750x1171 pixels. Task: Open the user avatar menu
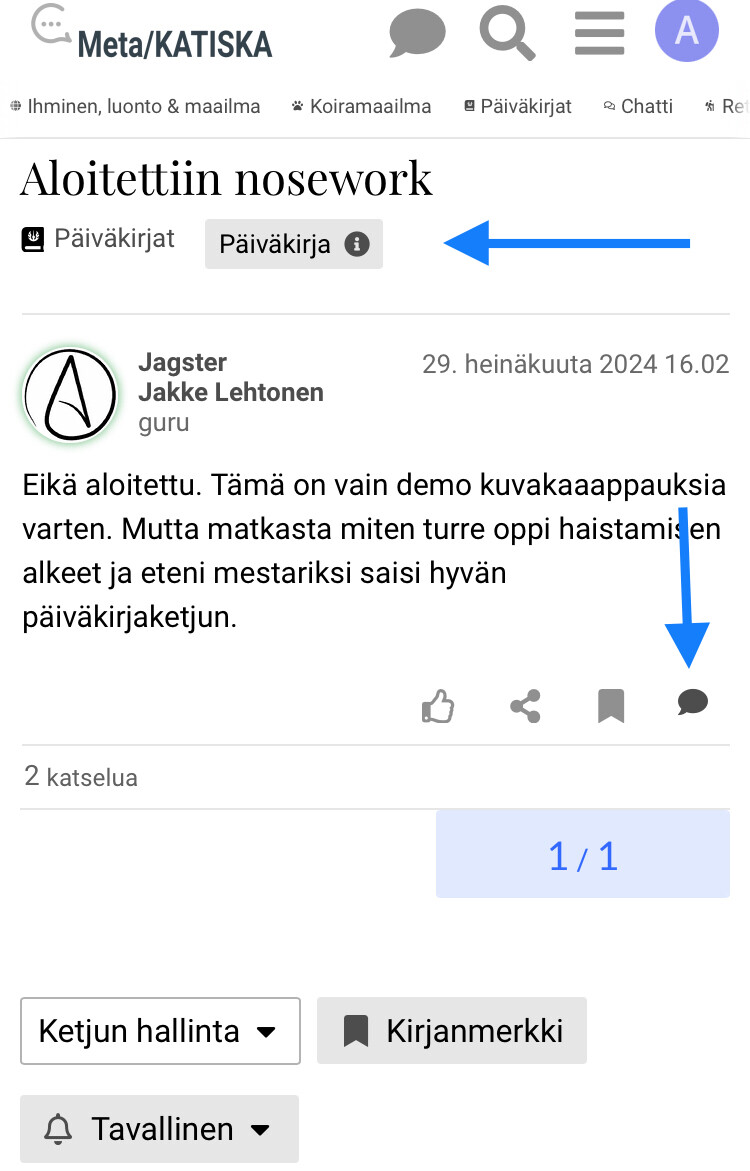tap(687, 32)
